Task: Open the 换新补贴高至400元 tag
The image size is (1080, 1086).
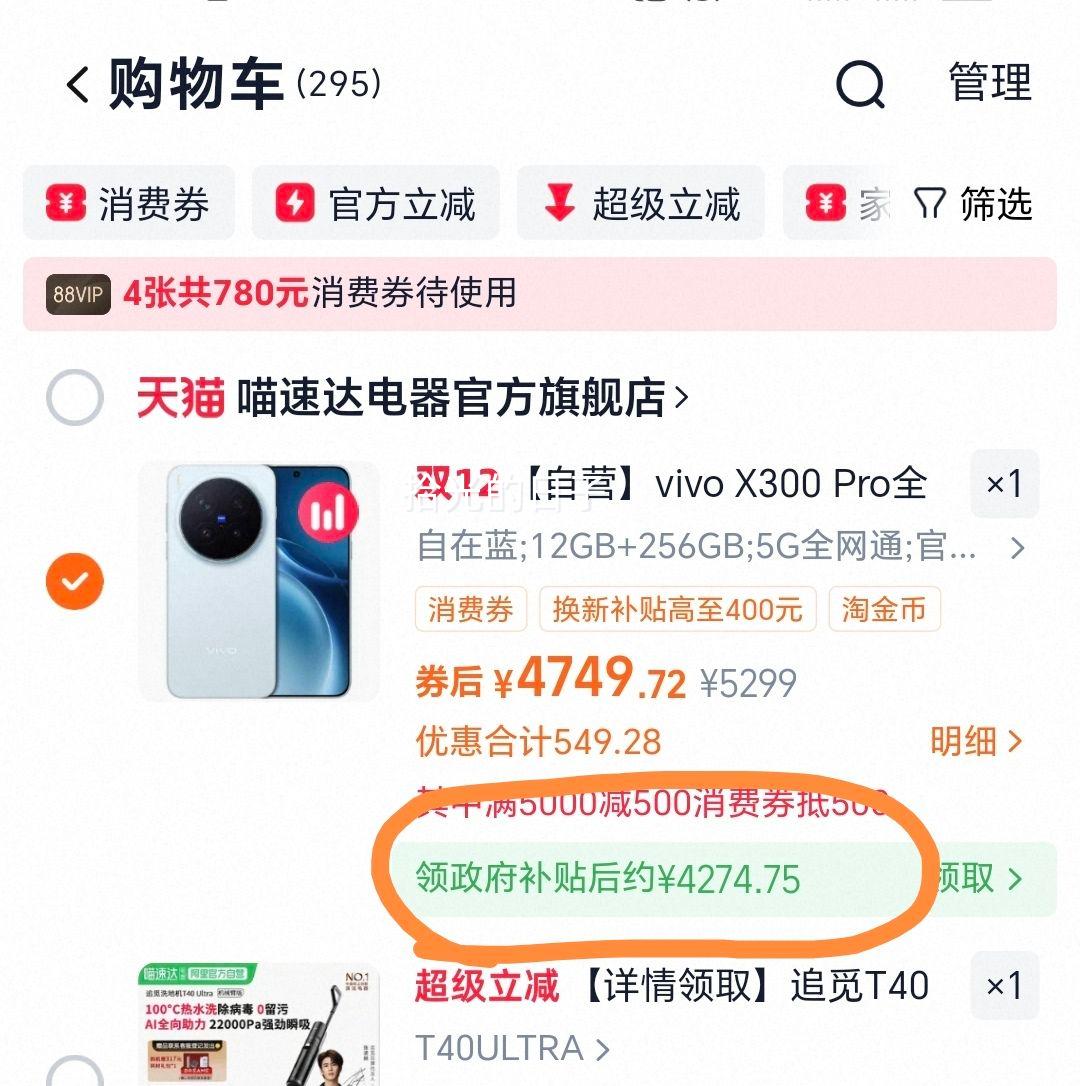Action: click(x=676, y=609)
